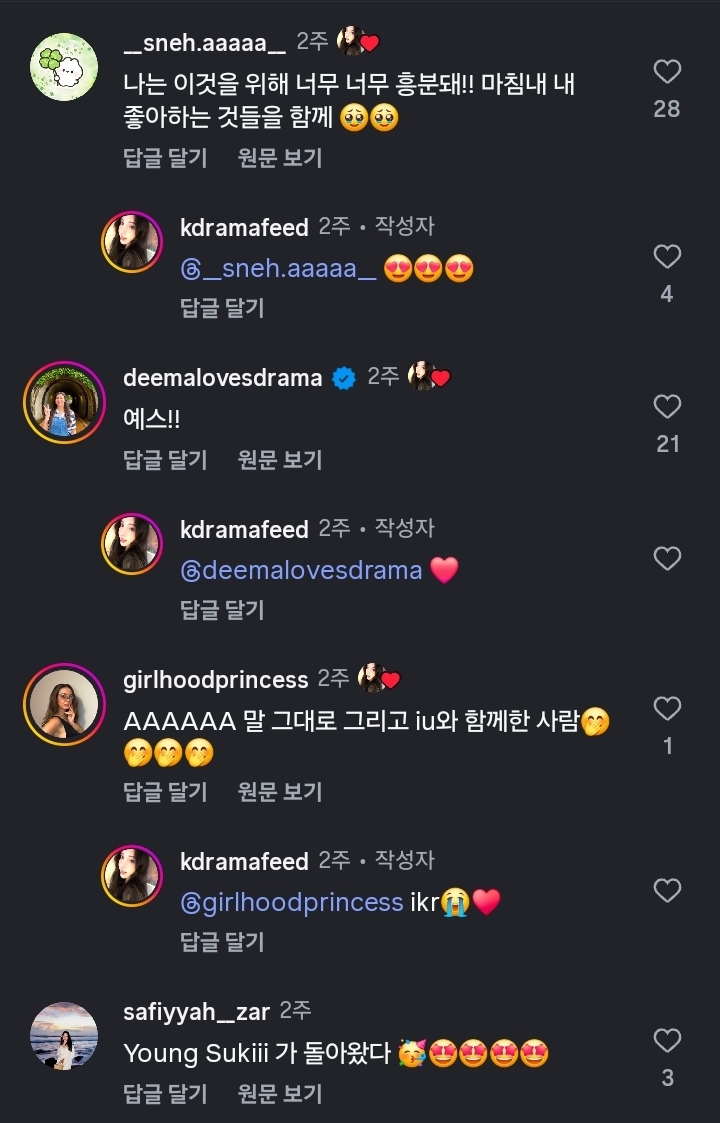This screenshot has height=1123, width=720.
Task: Open the @girlhoodprincess mention link
Action: pos(292,903)
